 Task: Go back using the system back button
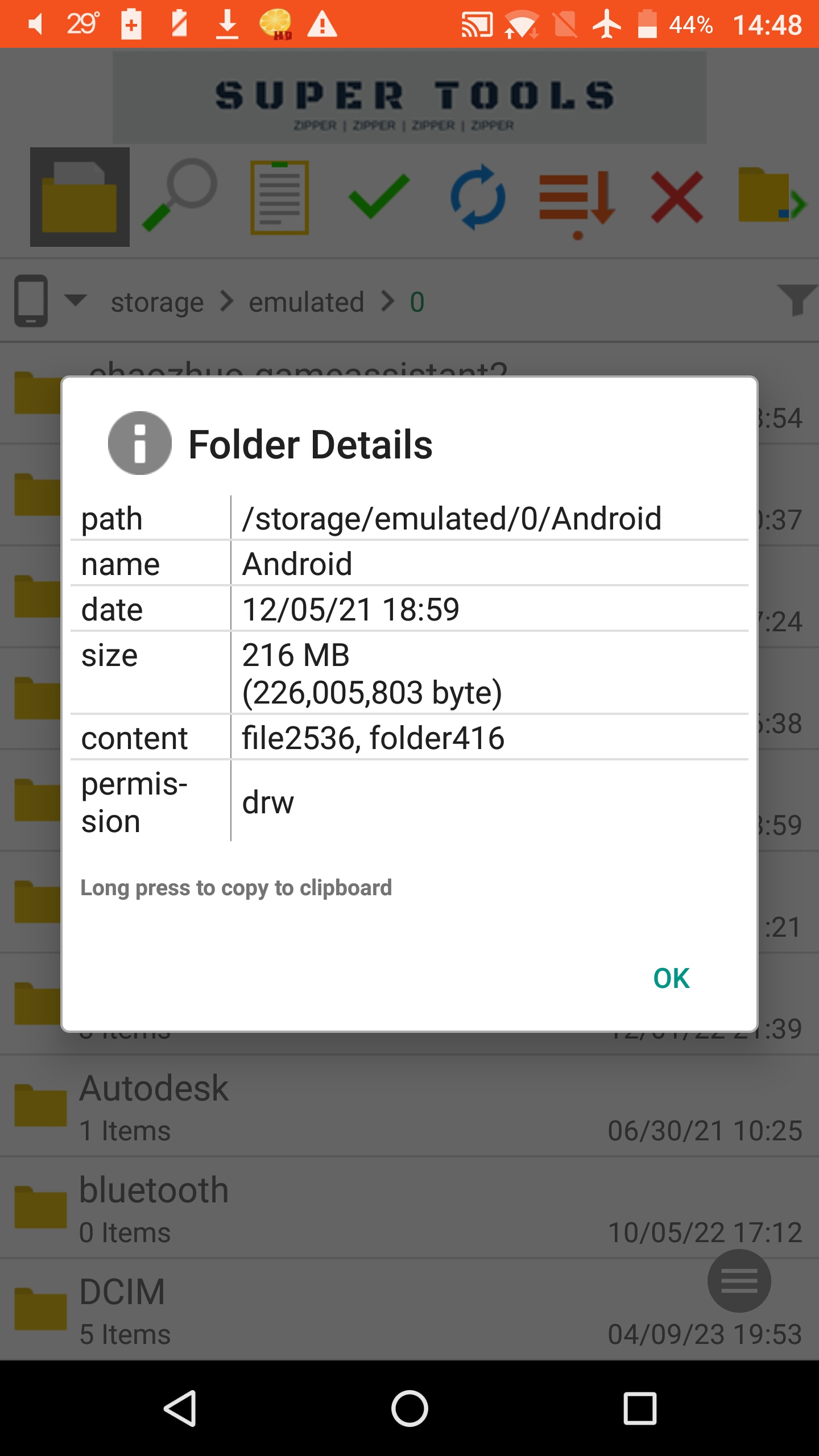180,1408
